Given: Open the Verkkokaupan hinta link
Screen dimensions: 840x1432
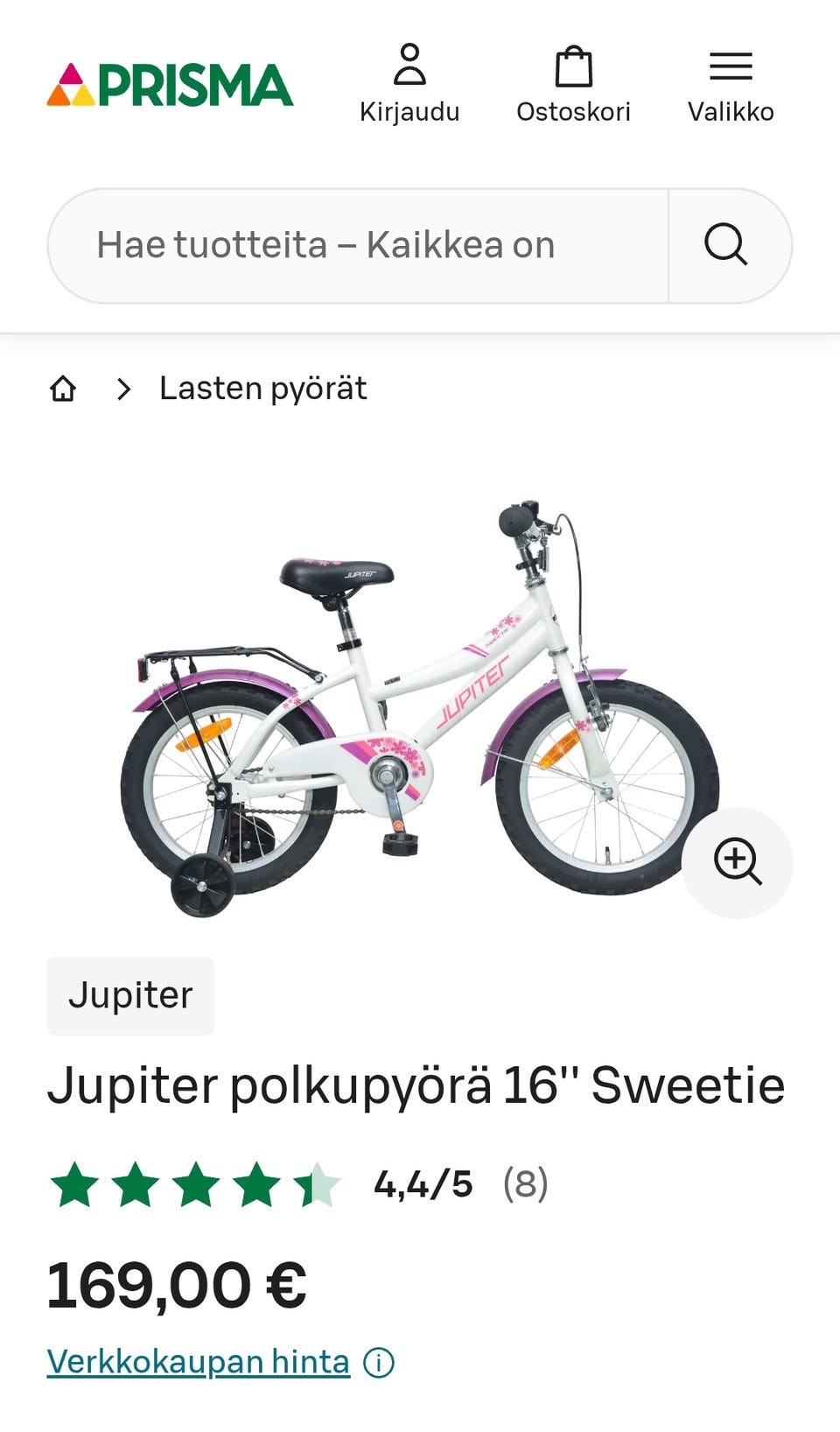Looking at the screenshot, I should click(198, 1360).
